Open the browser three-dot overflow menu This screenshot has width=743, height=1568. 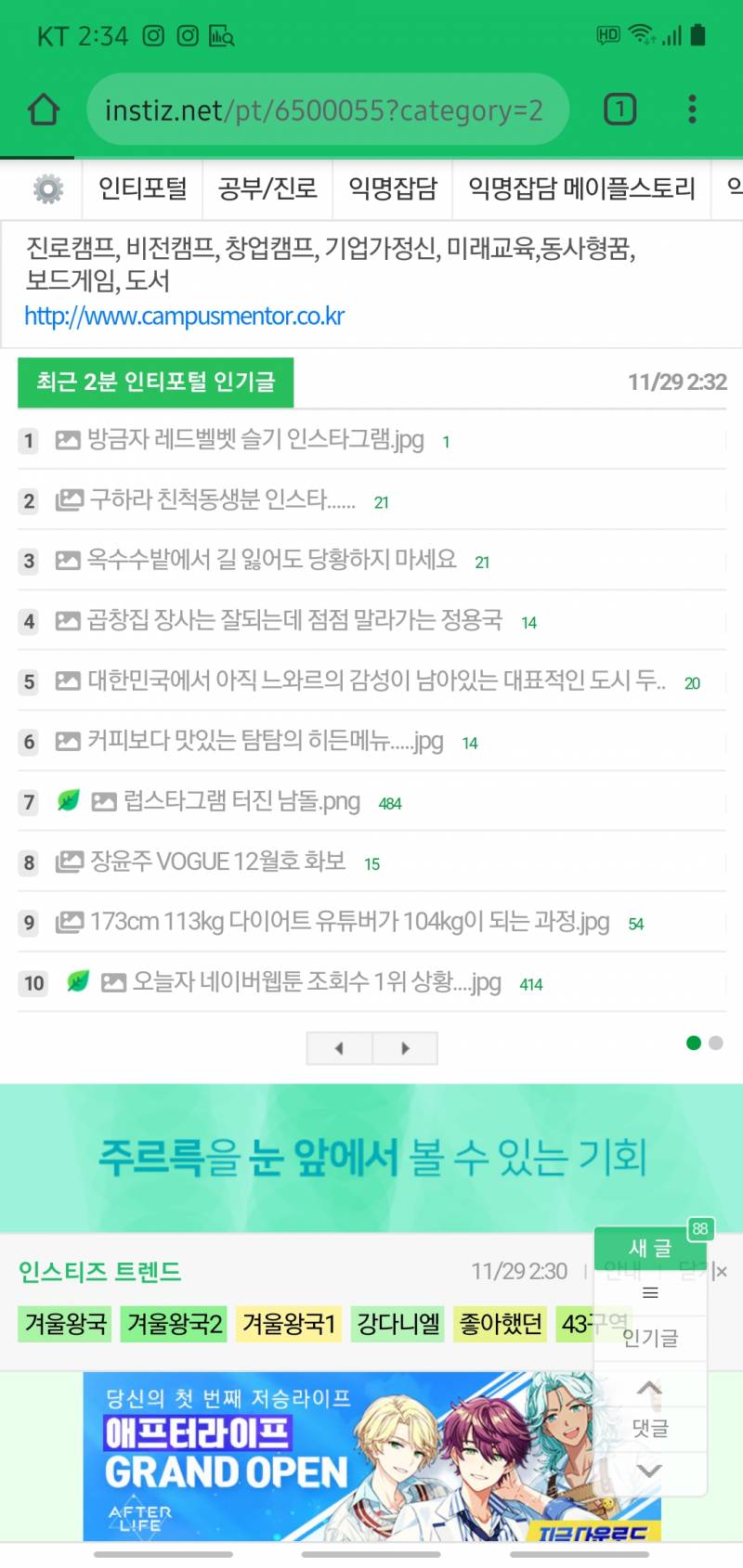[x=692, y=109]
